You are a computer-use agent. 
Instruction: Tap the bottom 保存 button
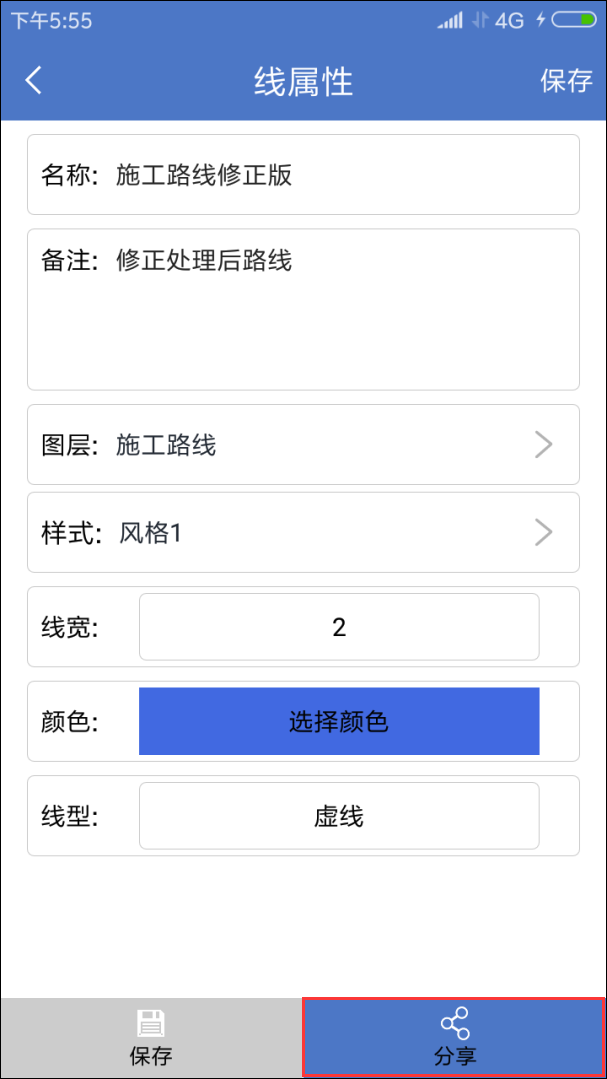[x=151, y=1038]
